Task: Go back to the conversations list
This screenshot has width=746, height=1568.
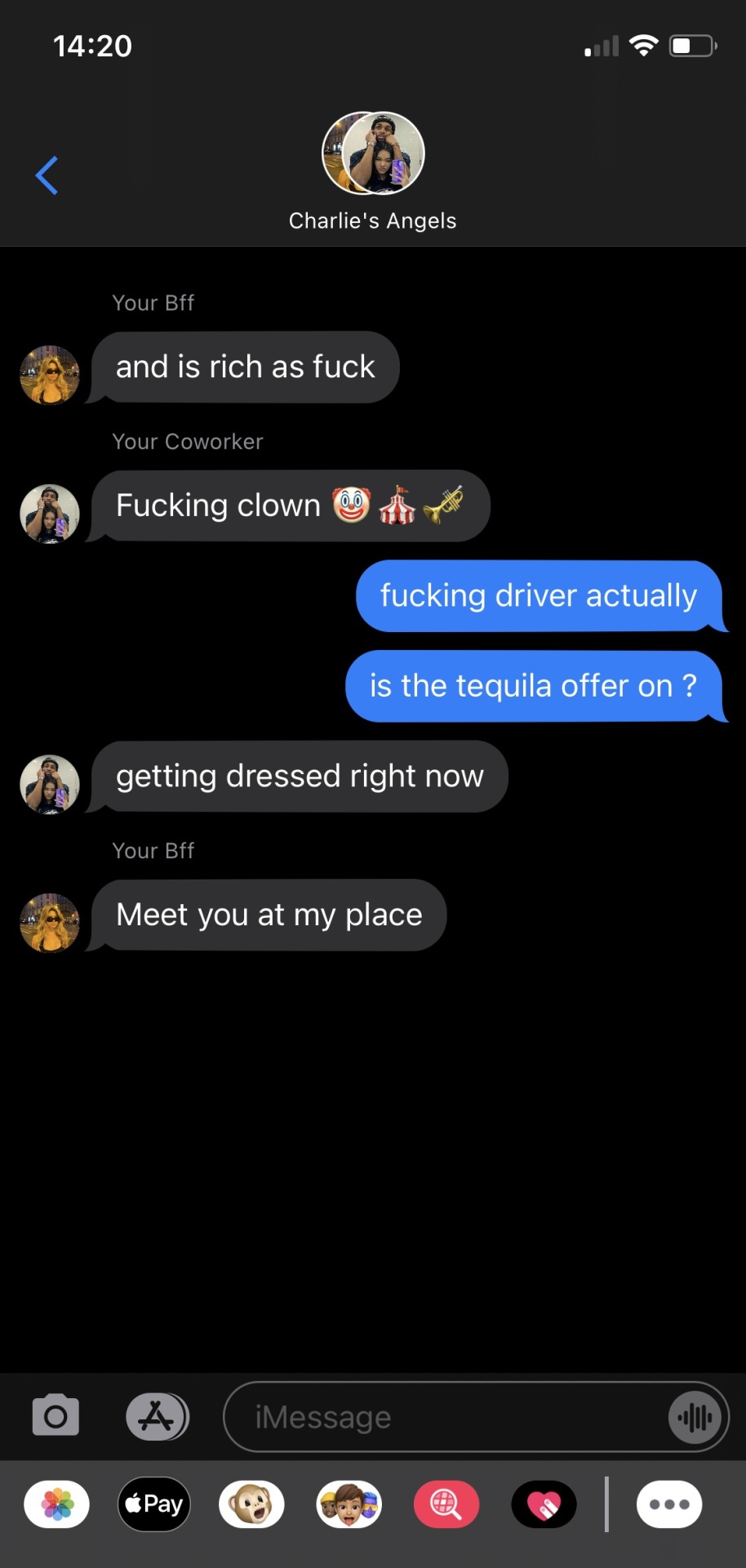Action: pyautogui.click(x=47, y=176)
